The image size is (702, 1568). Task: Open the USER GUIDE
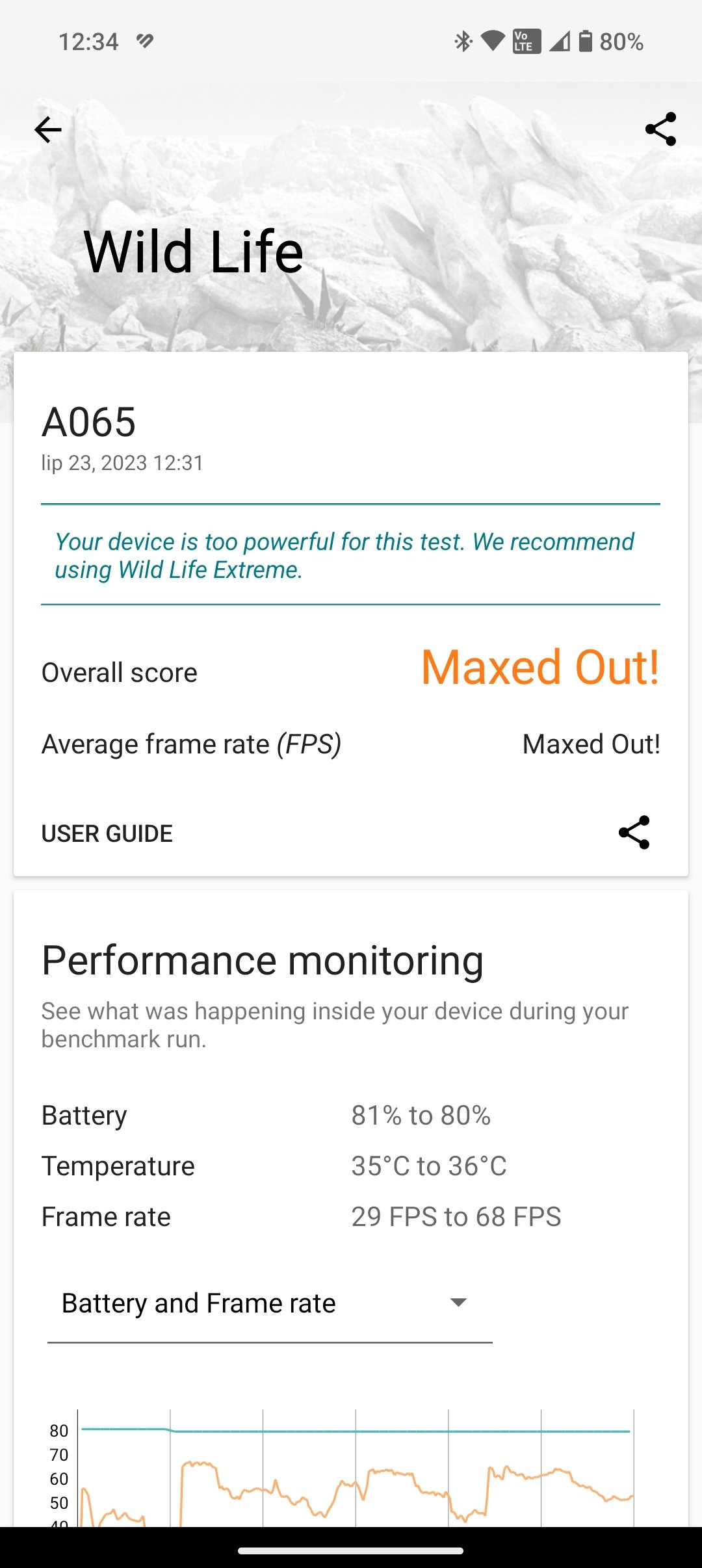pos(107,833)
